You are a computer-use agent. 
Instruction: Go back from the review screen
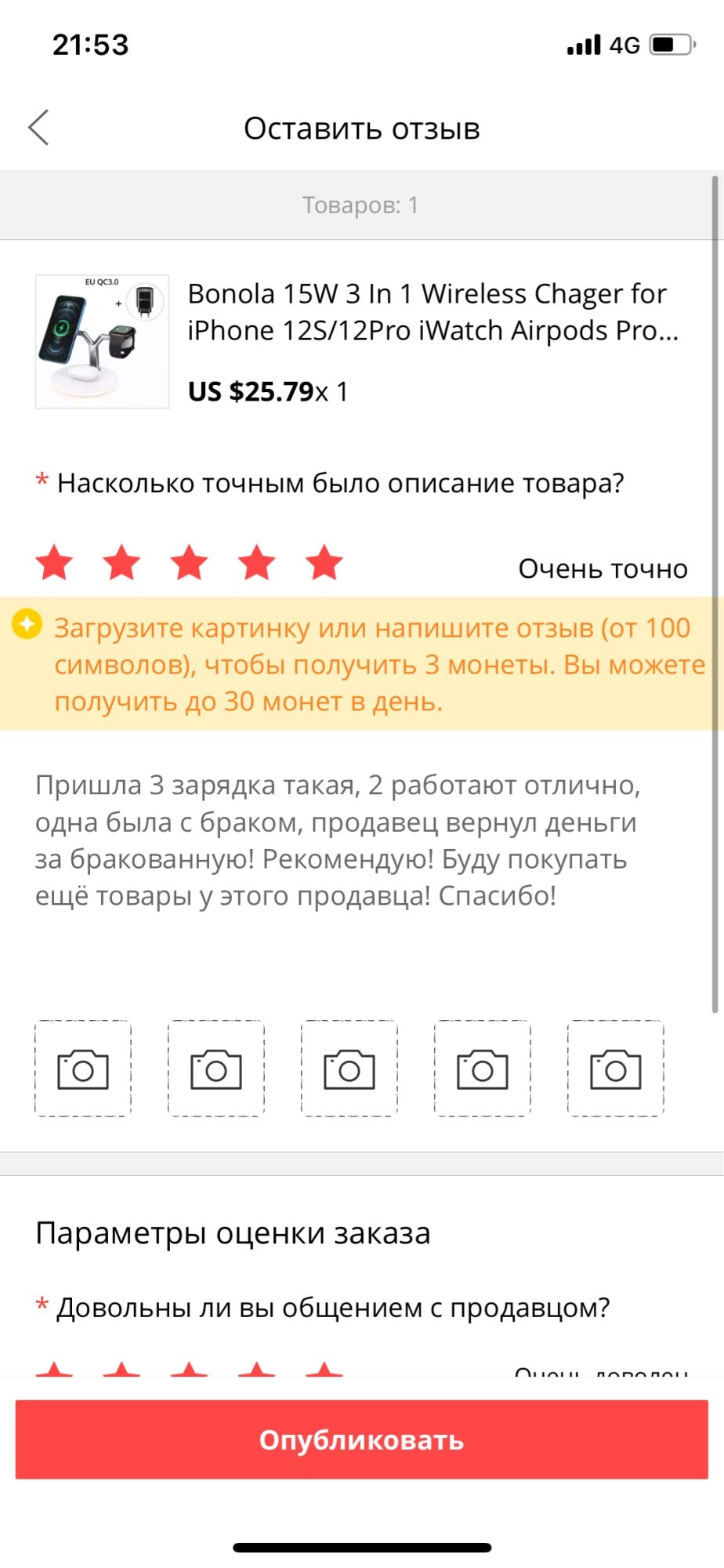point(38,127)
